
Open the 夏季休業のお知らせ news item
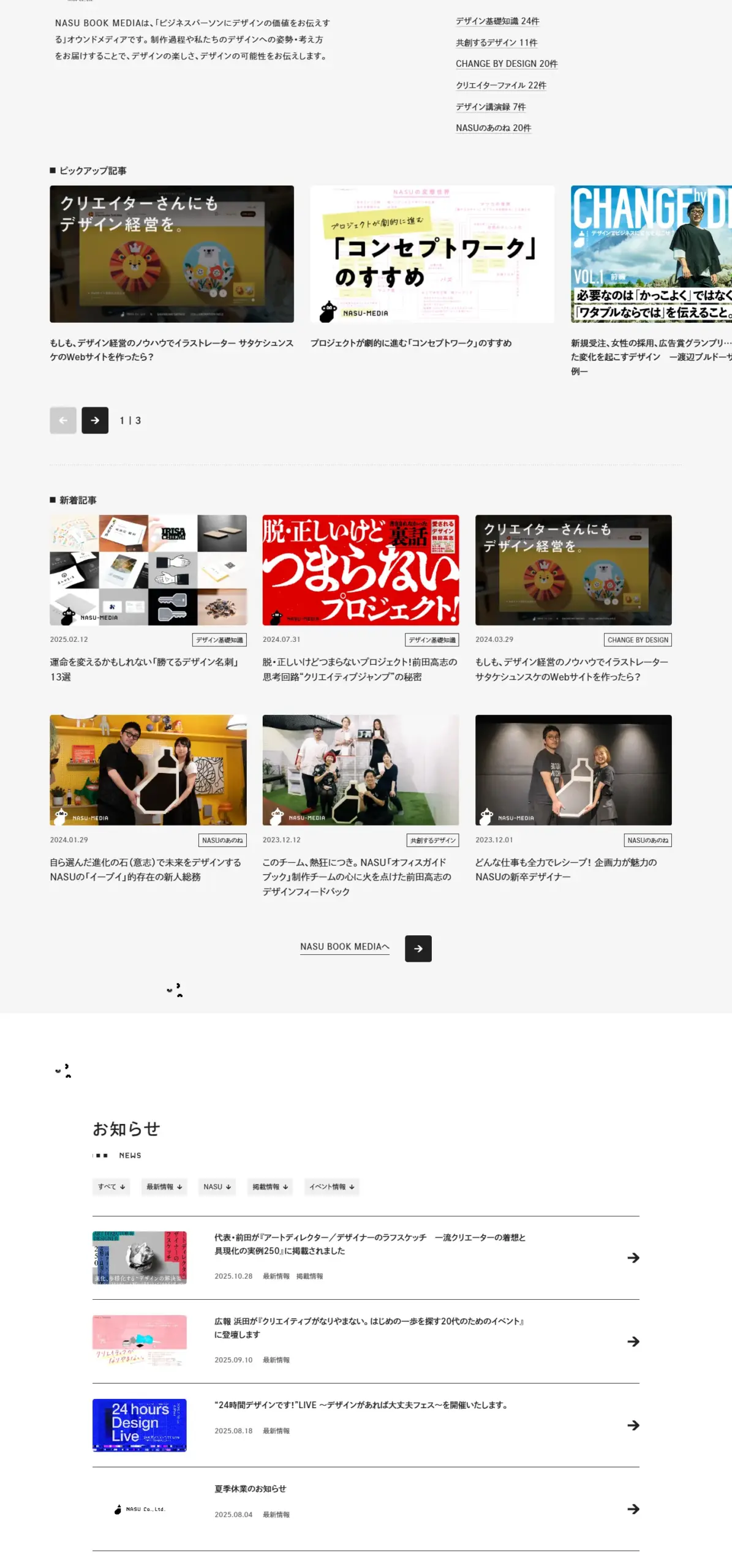tap(250, 1488)
